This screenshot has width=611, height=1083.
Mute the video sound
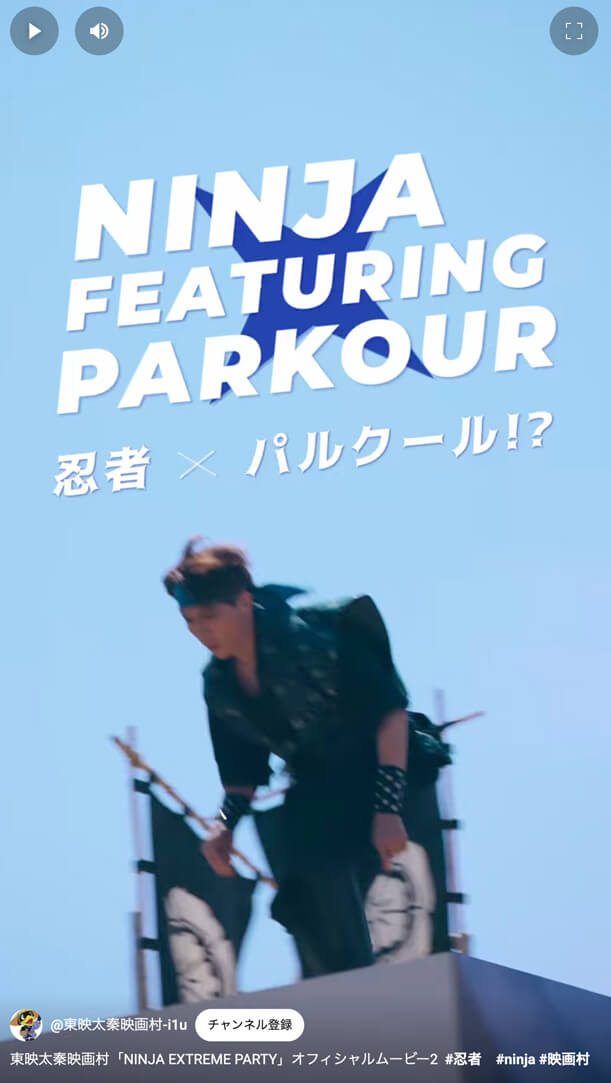coord(99,31)
